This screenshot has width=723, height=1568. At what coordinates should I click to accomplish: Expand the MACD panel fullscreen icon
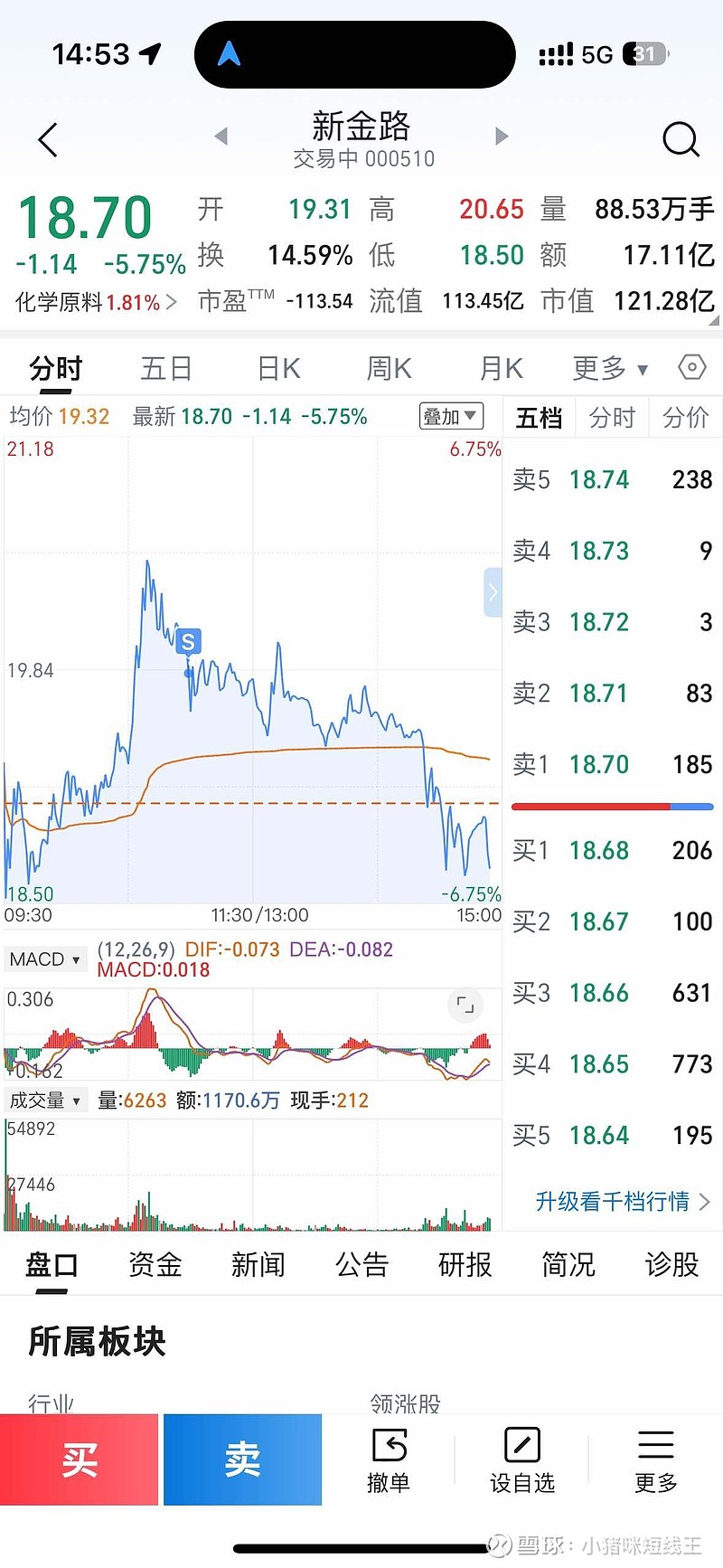(x=464, y=1005)
